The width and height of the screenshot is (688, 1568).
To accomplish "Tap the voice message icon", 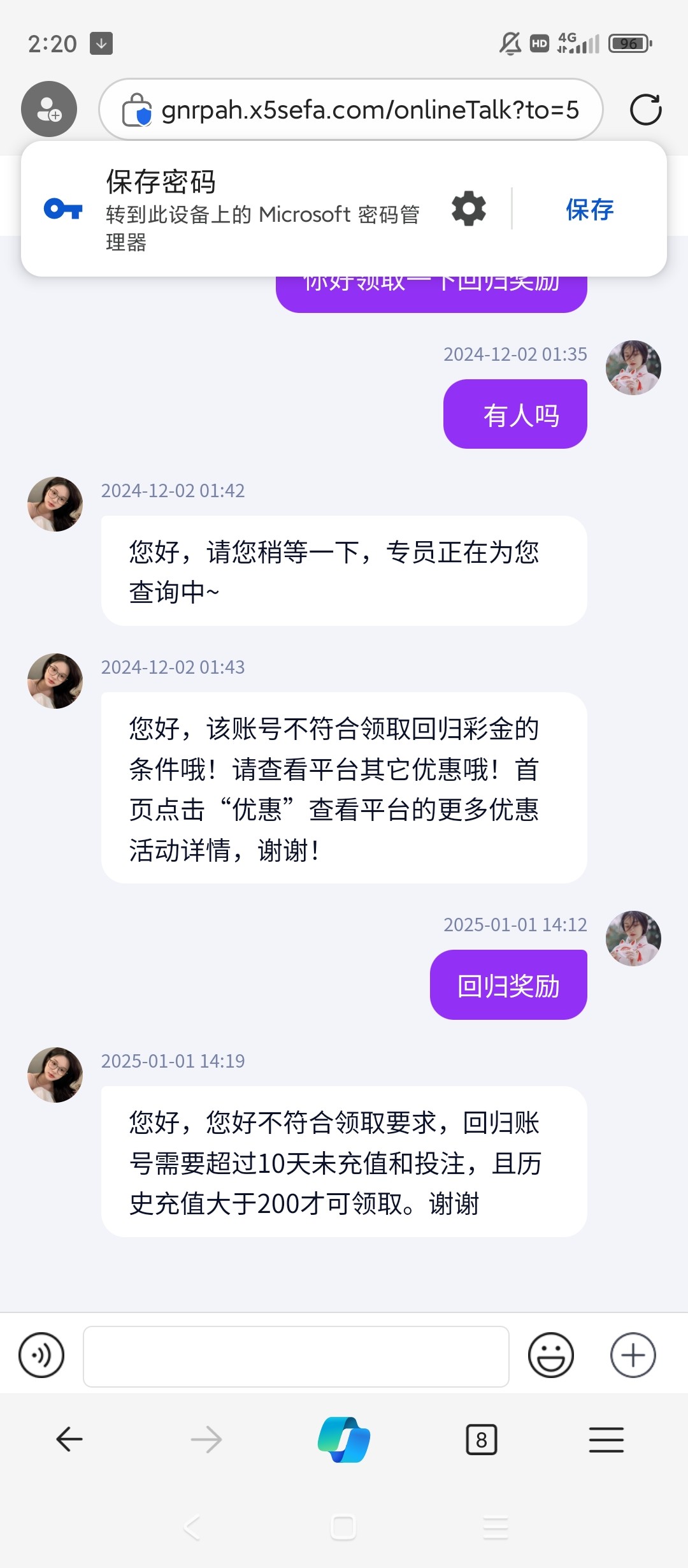I will [41, 1355].
